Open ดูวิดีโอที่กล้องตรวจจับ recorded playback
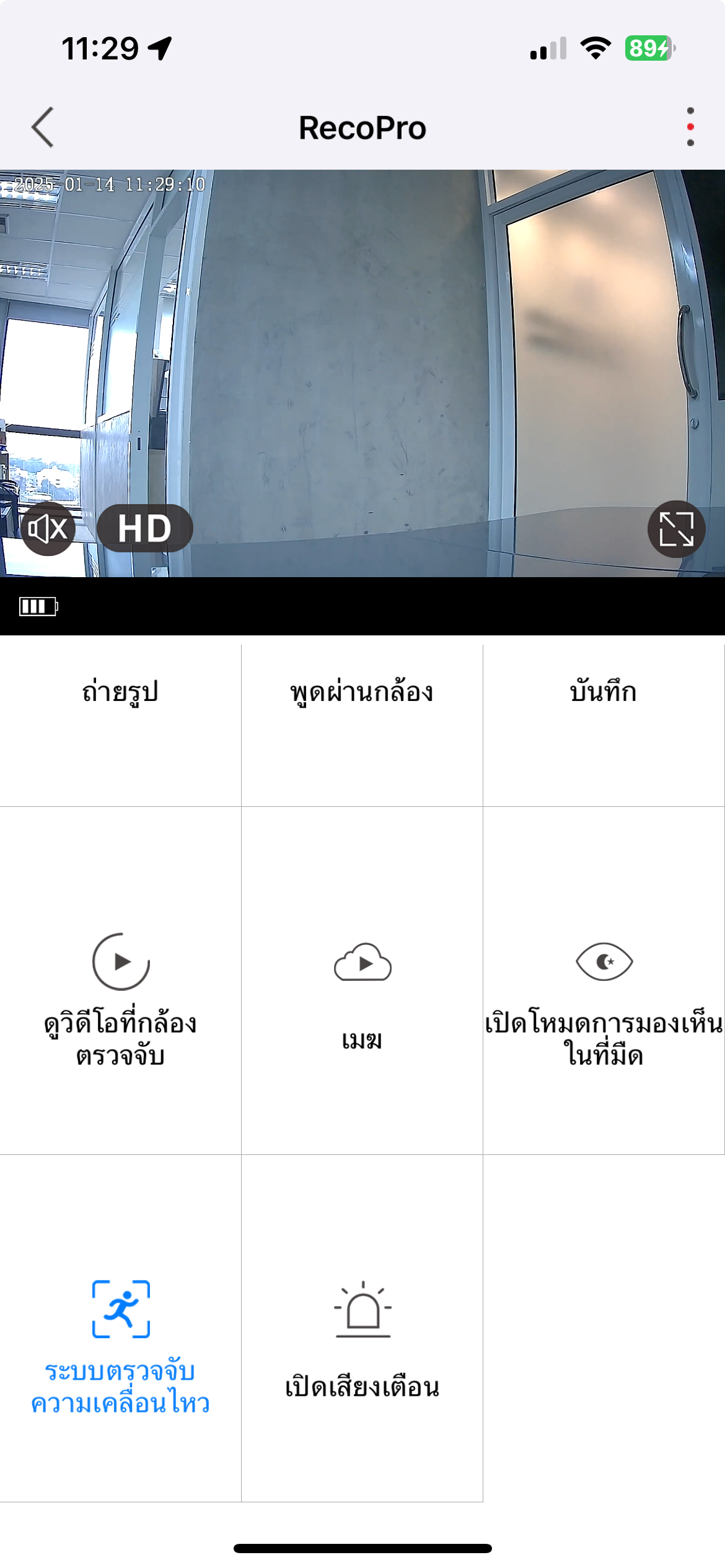This screenshot has height=1568, width=725. pyautogui.click(x=120, y=997)
